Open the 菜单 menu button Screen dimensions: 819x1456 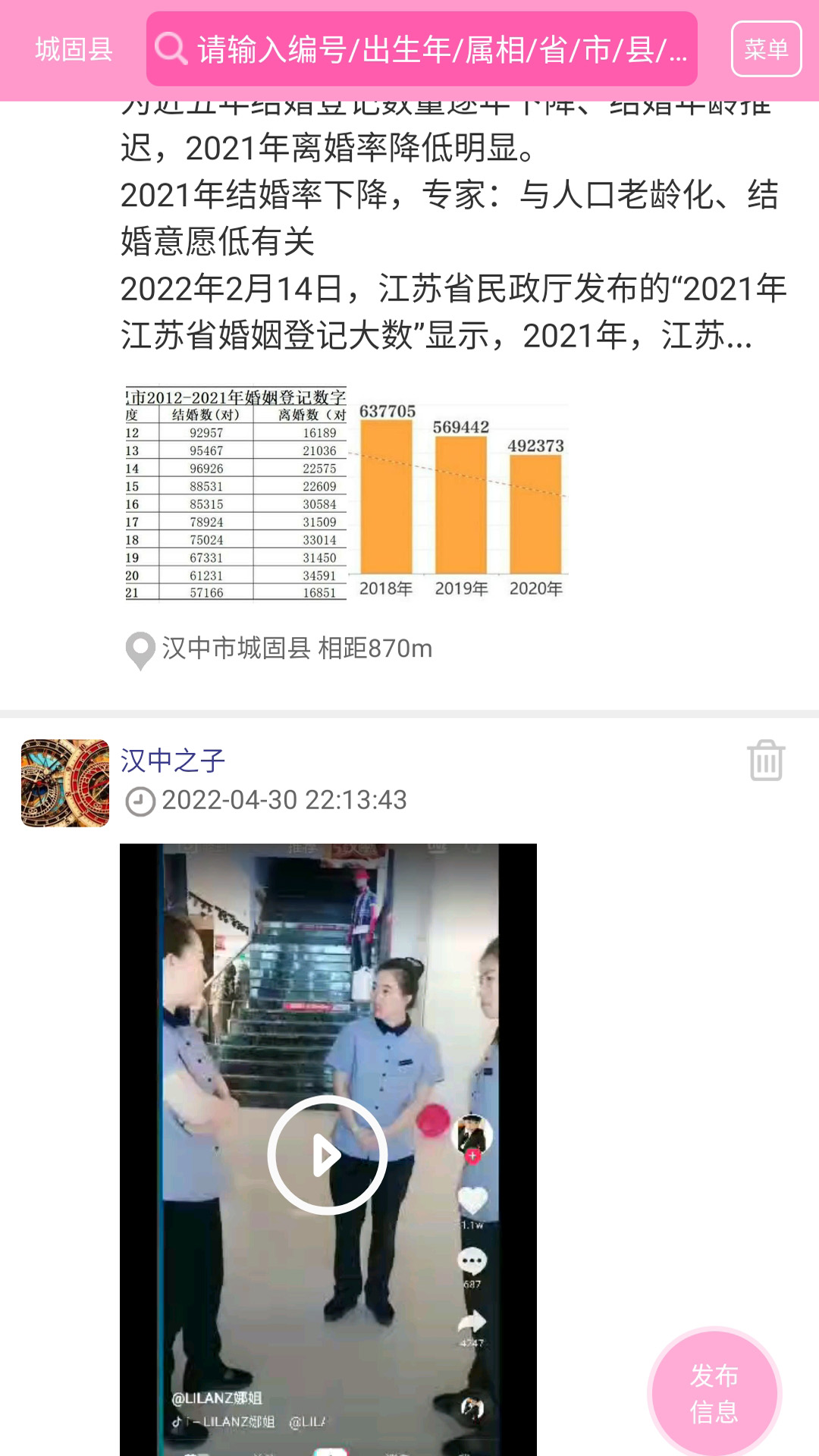[x=768, y=49]
